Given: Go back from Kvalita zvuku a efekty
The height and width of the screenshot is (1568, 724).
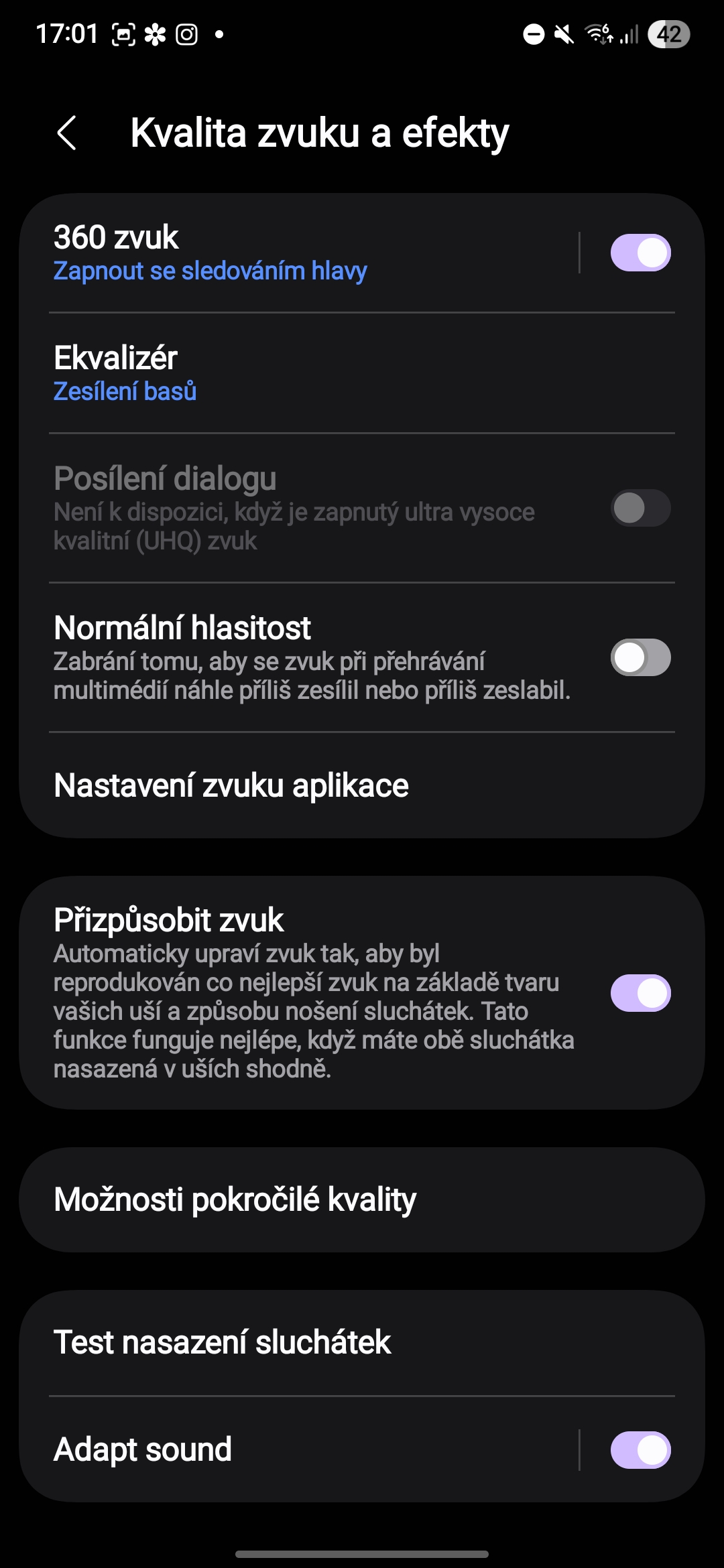Looking at the screenshot, I should tap(67, 133).
